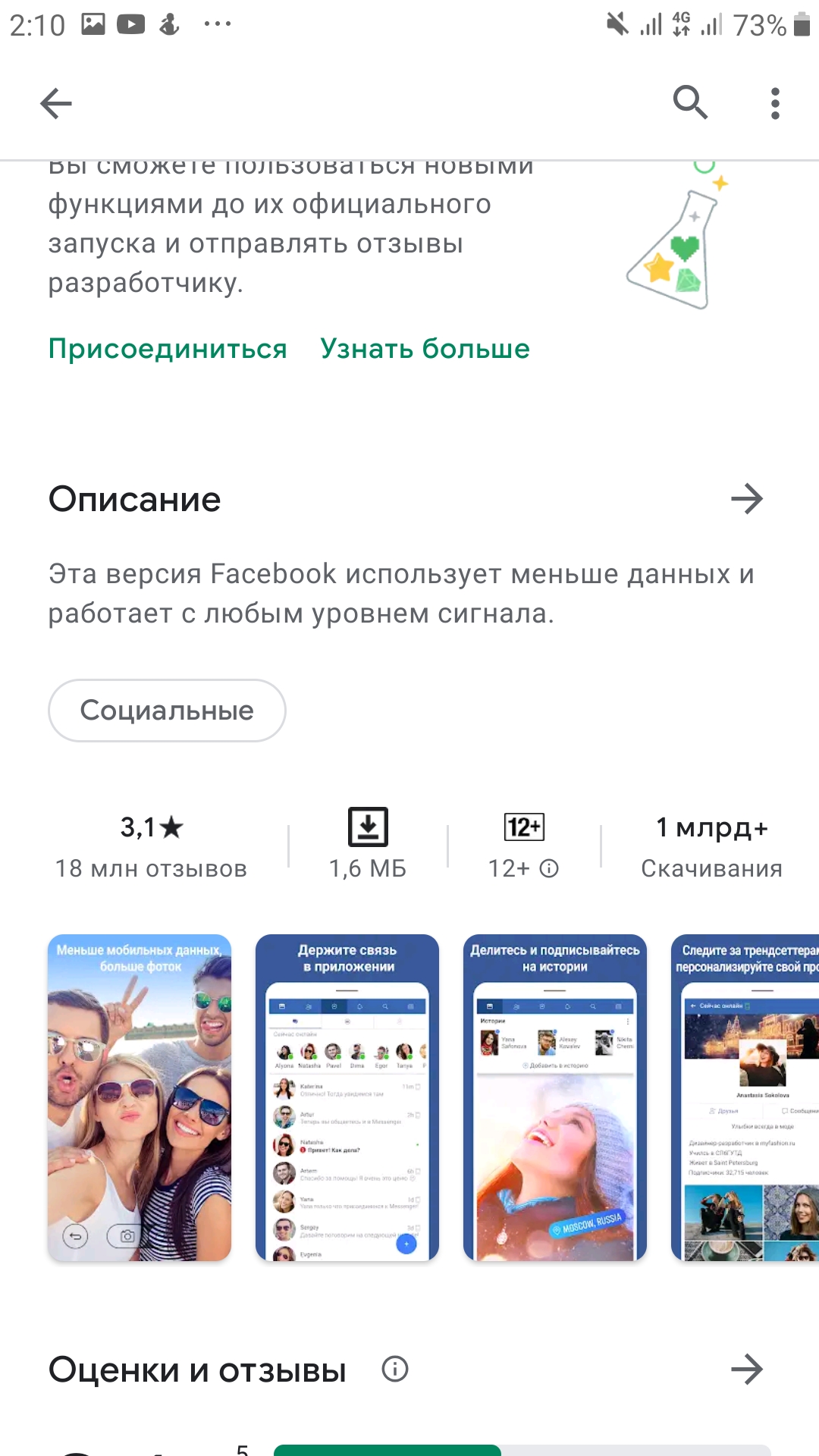Open screenshot 'Держите связь в приложении'
The width and height of the screenshot is (819, 1456).
click(347, 1097)
